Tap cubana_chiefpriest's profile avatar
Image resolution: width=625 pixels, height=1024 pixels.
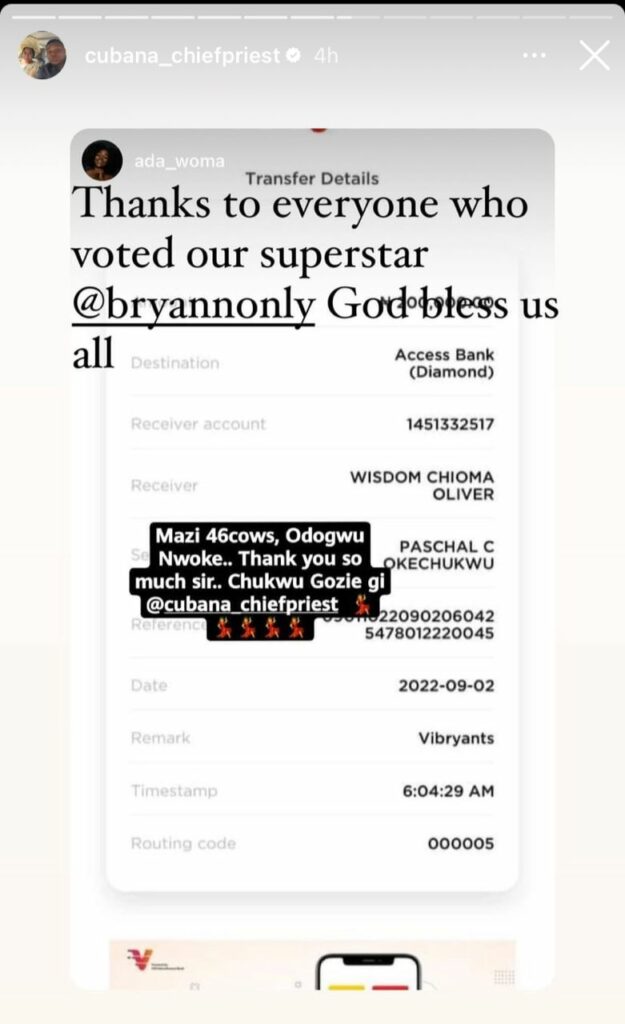tap(42, 56)
